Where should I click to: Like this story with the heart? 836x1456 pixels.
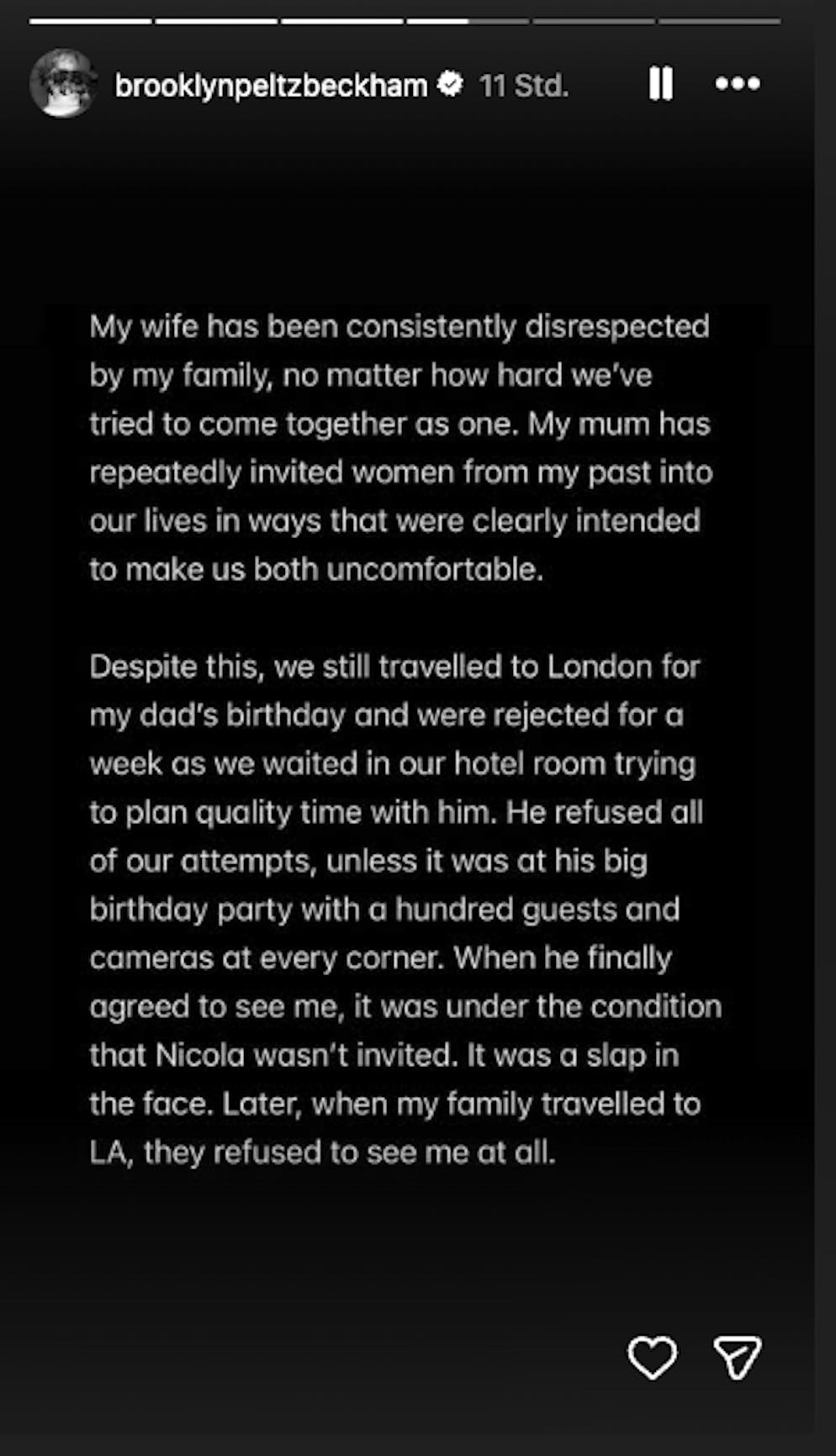tap(653, 1357)
